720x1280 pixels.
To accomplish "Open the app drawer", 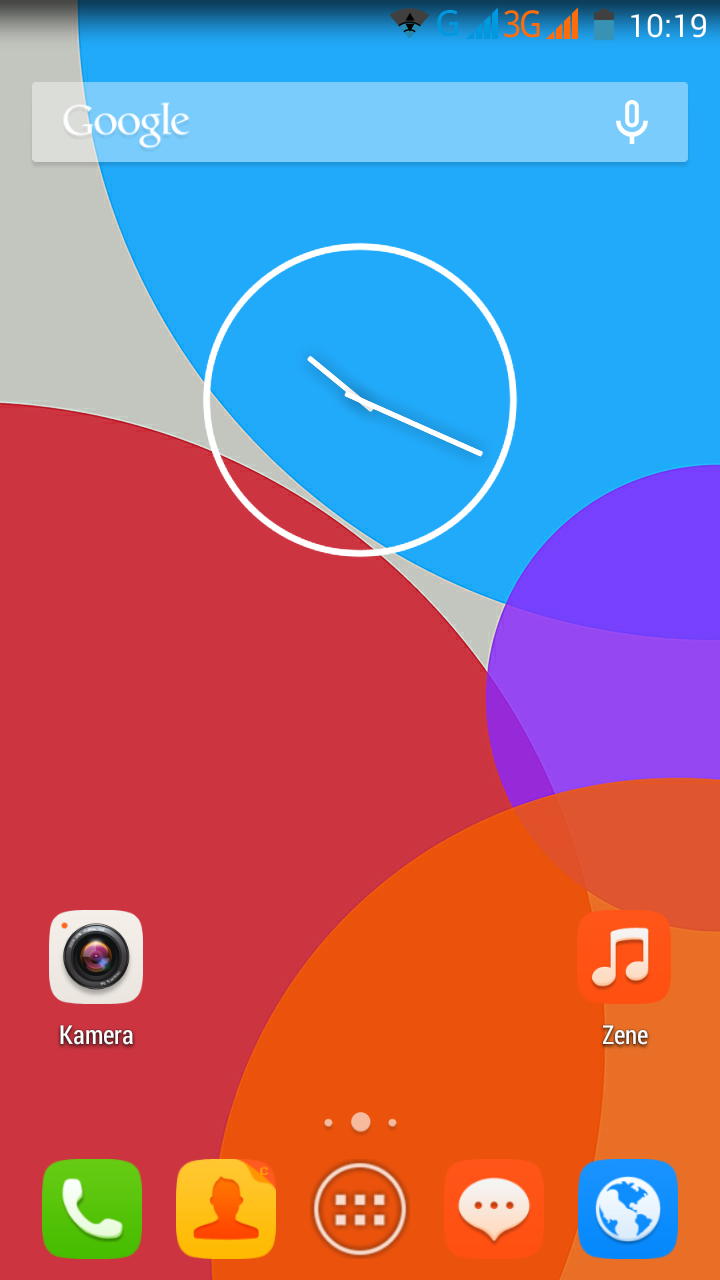I will (x=360, y=1208).
